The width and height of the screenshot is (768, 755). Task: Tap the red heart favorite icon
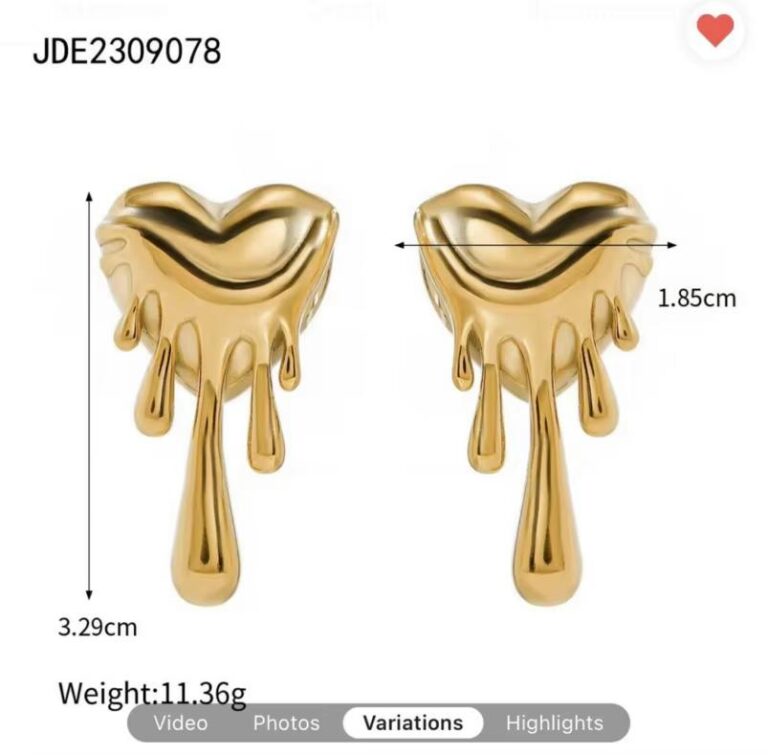[x=715, y=31]
